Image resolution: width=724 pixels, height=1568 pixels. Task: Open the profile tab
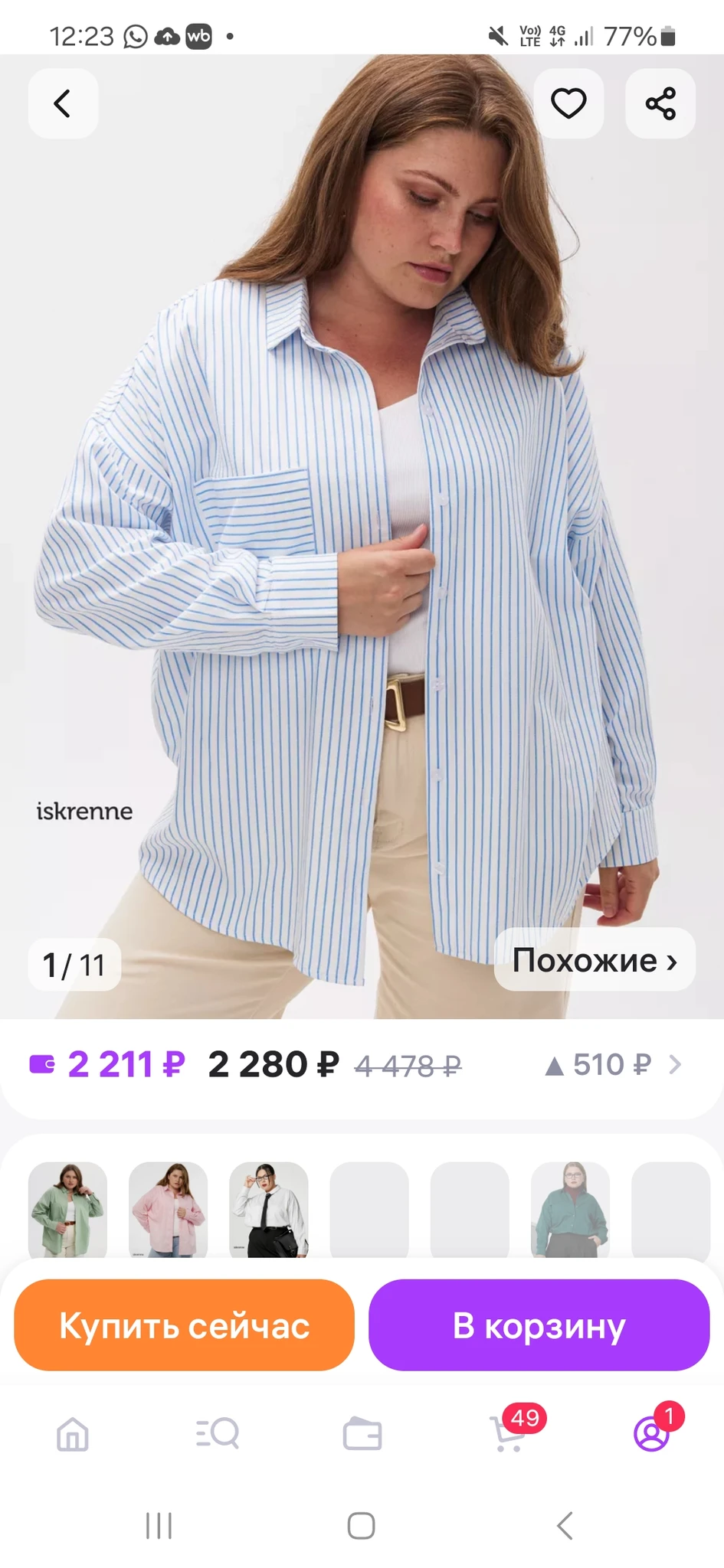[651, 1434]
